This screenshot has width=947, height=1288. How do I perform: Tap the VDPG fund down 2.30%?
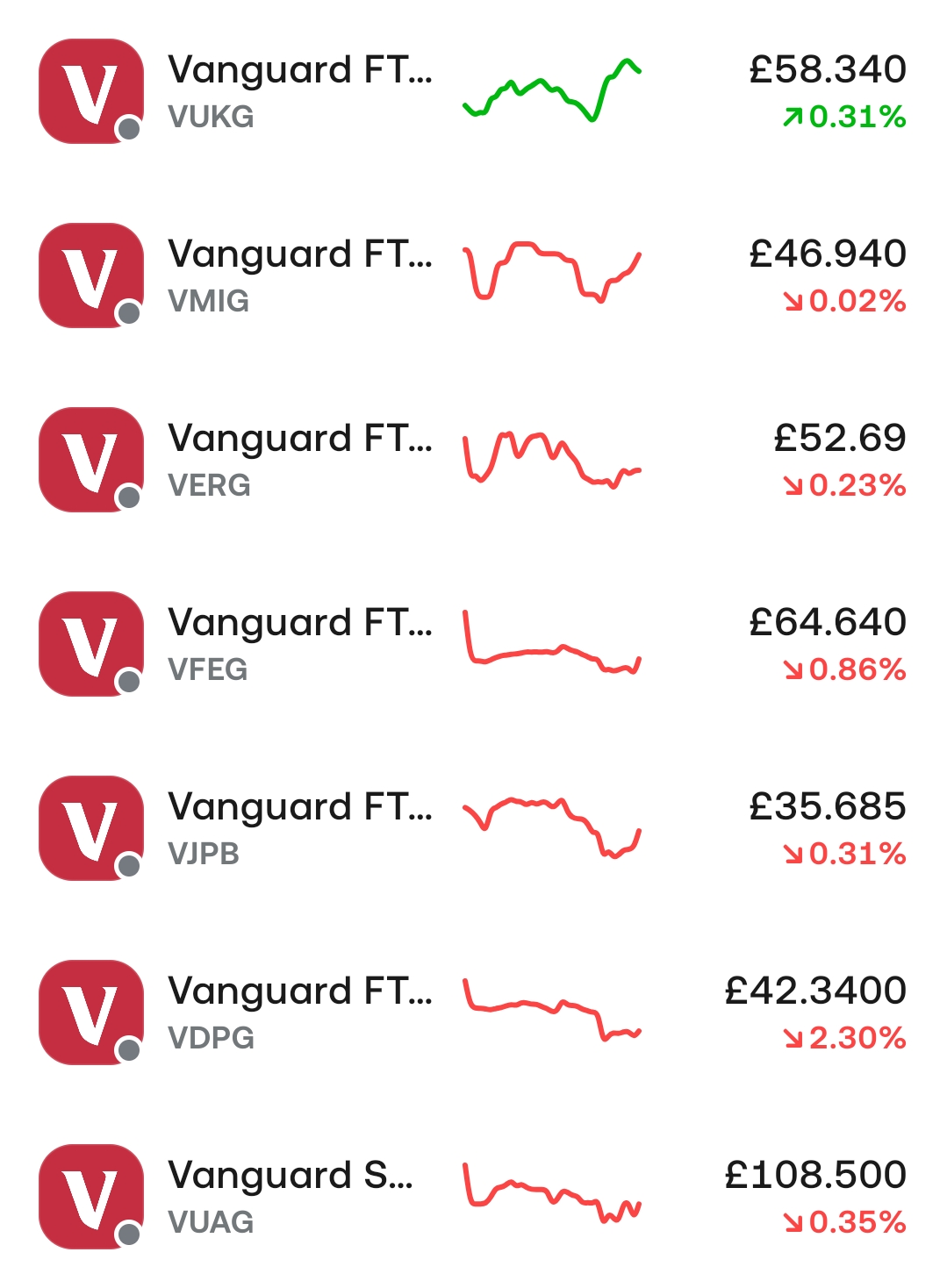[473, 1013]
